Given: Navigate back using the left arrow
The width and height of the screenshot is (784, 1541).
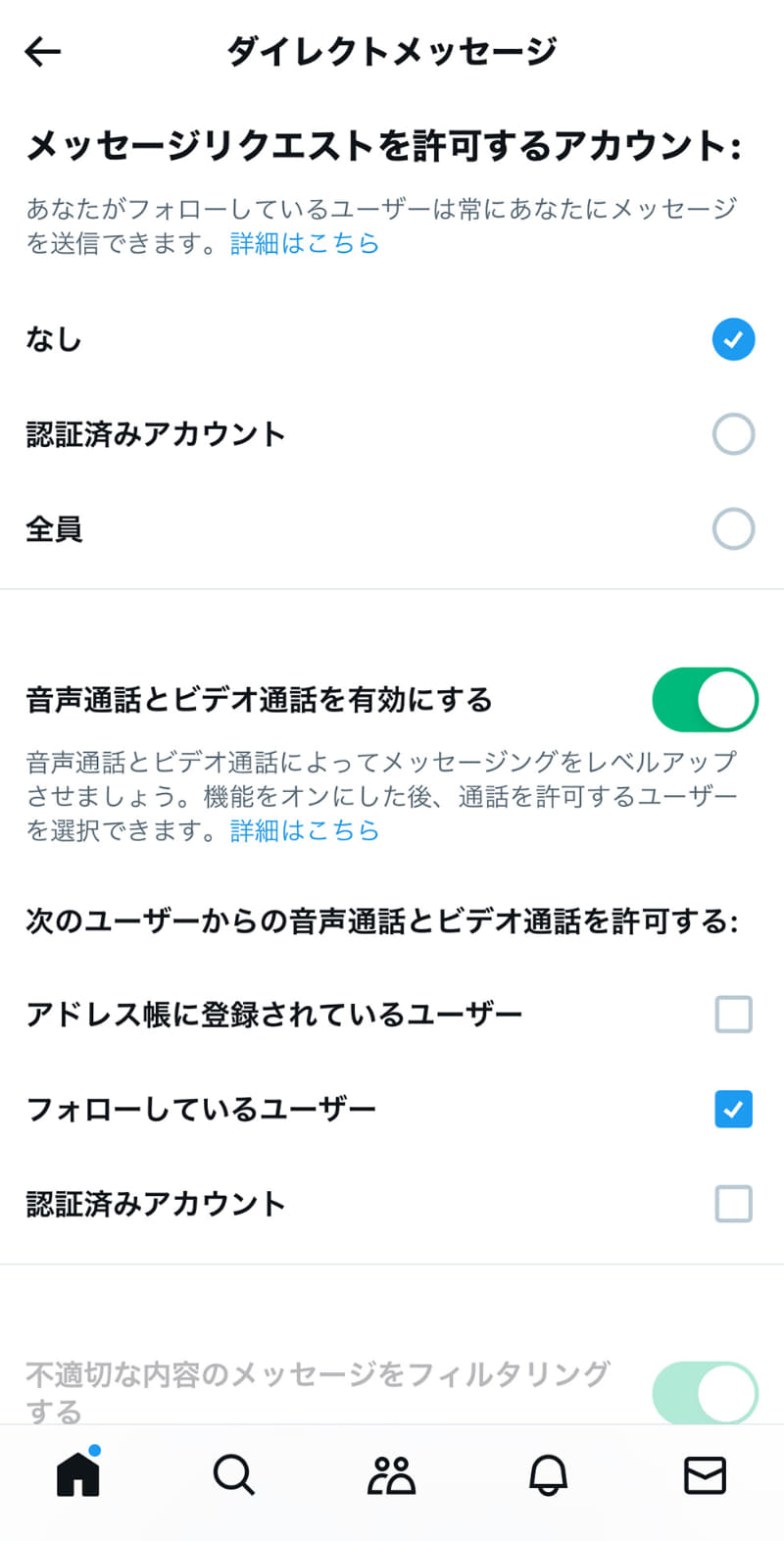Looking at the screenshot, I should coord(43,51).
